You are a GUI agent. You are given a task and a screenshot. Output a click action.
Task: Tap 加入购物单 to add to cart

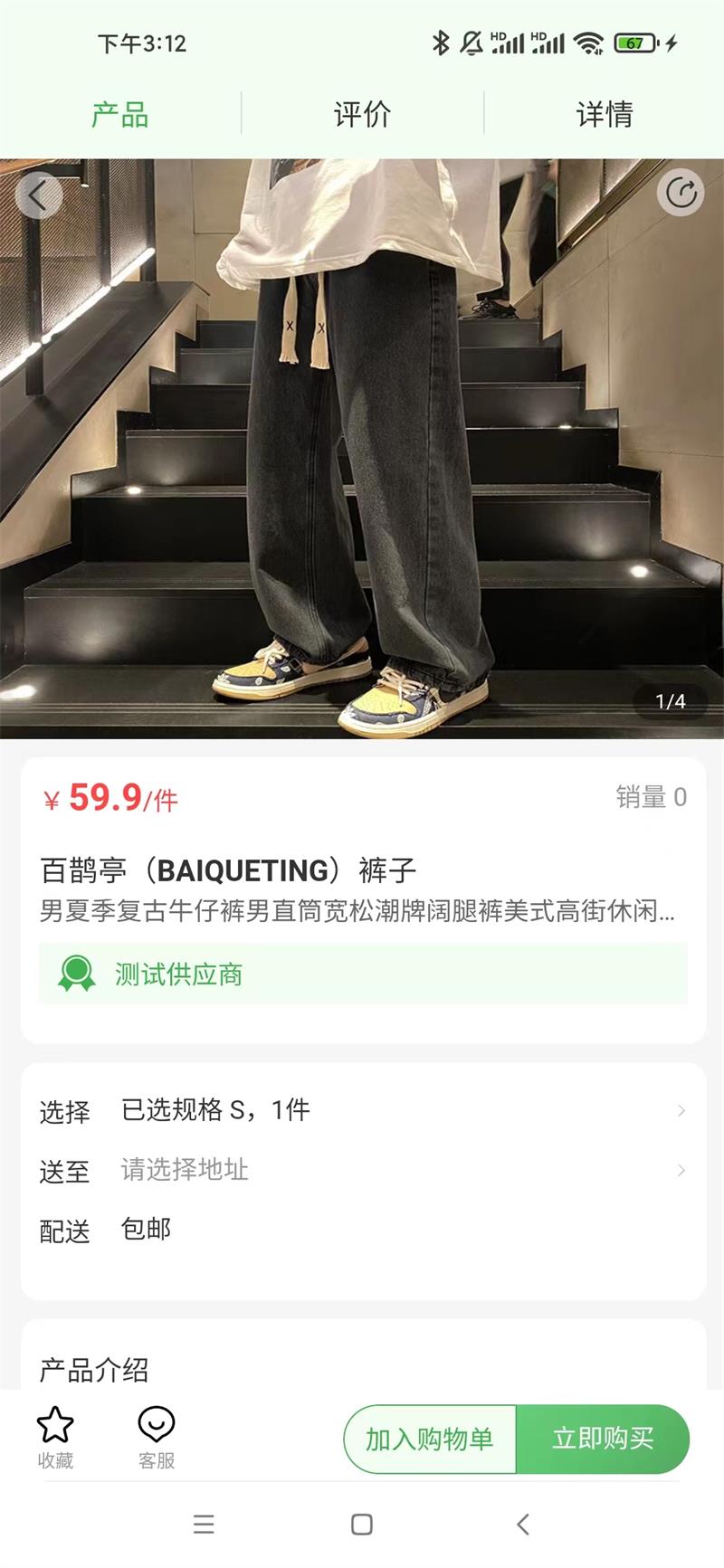(x=429, y=1439)
